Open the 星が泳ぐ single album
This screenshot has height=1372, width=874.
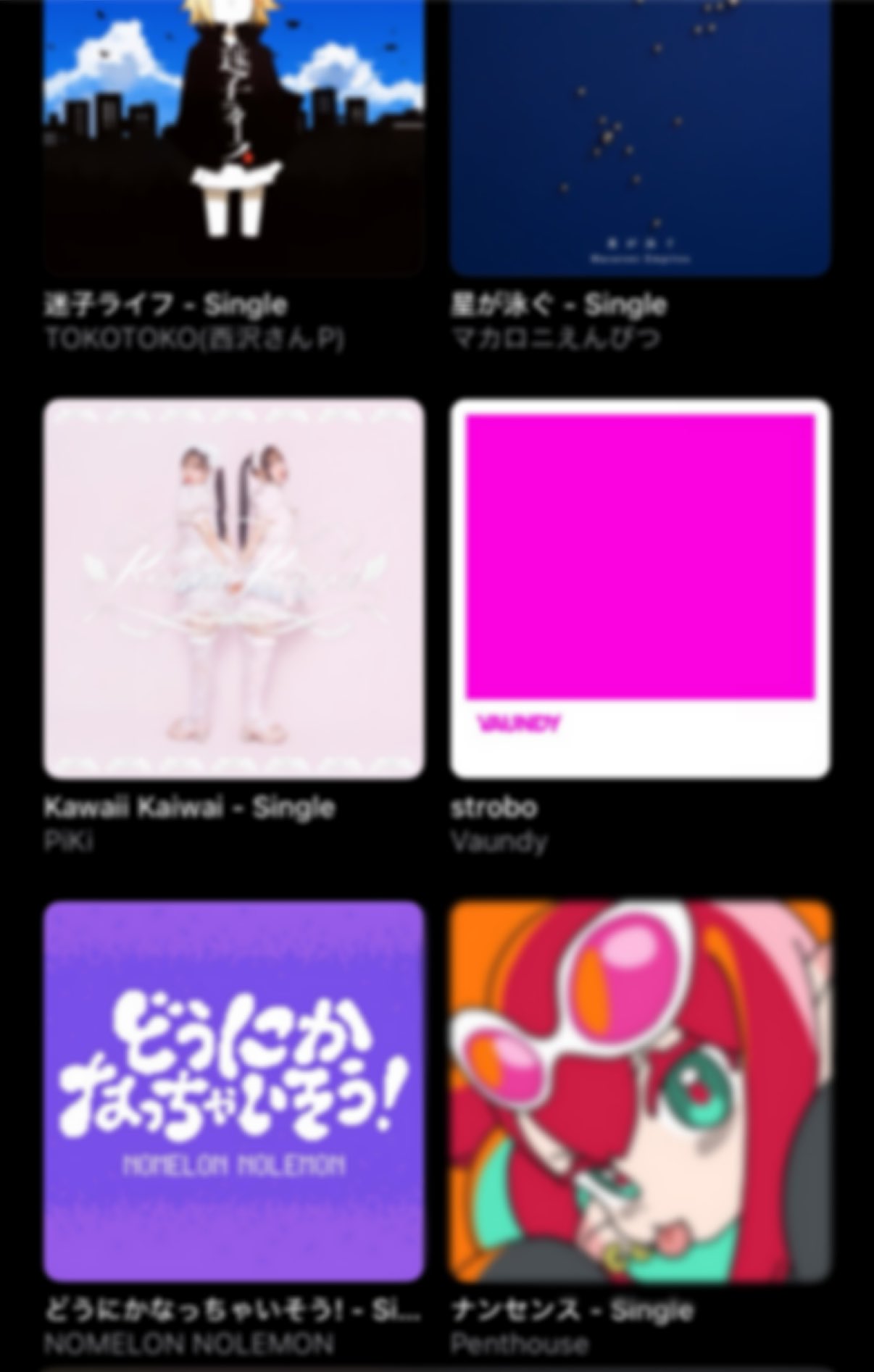[640, 138]
